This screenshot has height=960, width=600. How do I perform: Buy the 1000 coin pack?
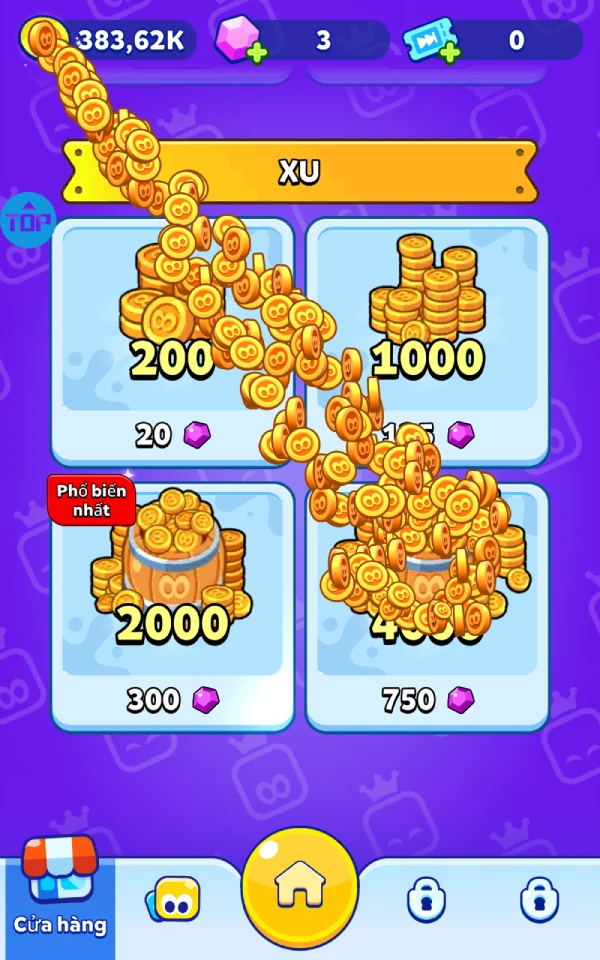(427, 342)
